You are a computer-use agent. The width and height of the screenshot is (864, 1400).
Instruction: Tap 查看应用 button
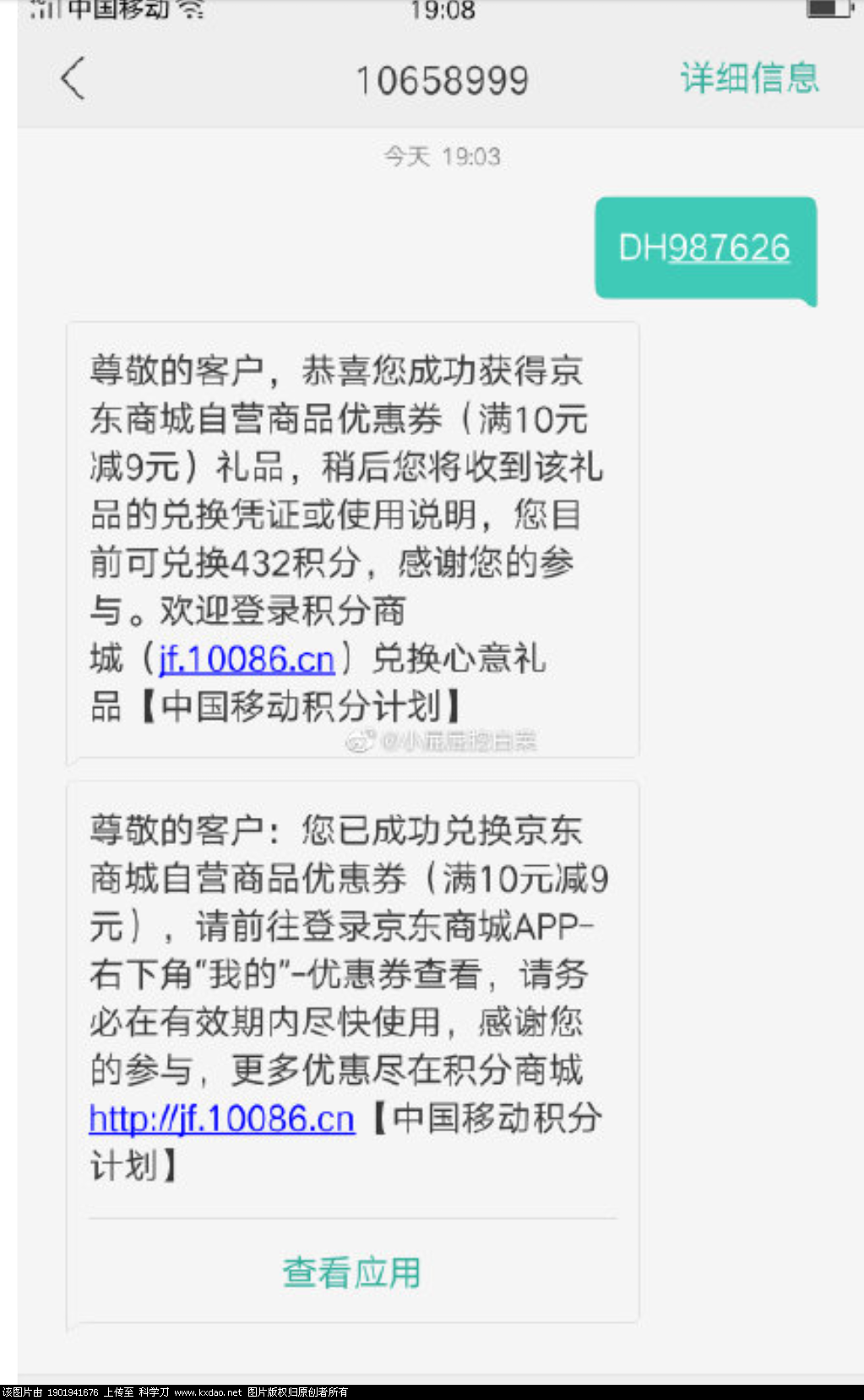351,1272
